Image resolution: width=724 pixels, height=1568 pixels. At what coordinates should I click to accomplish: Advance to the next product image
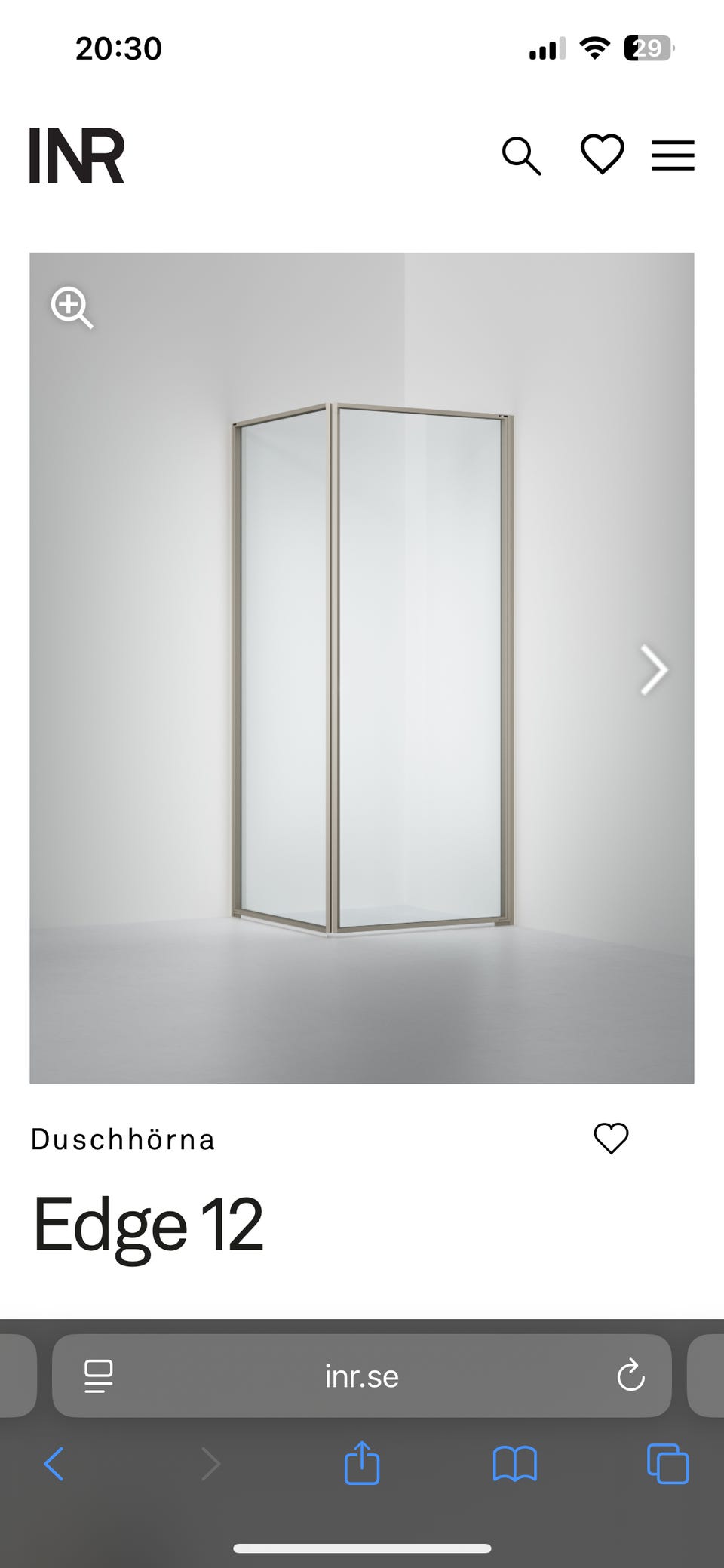[653, 669]
